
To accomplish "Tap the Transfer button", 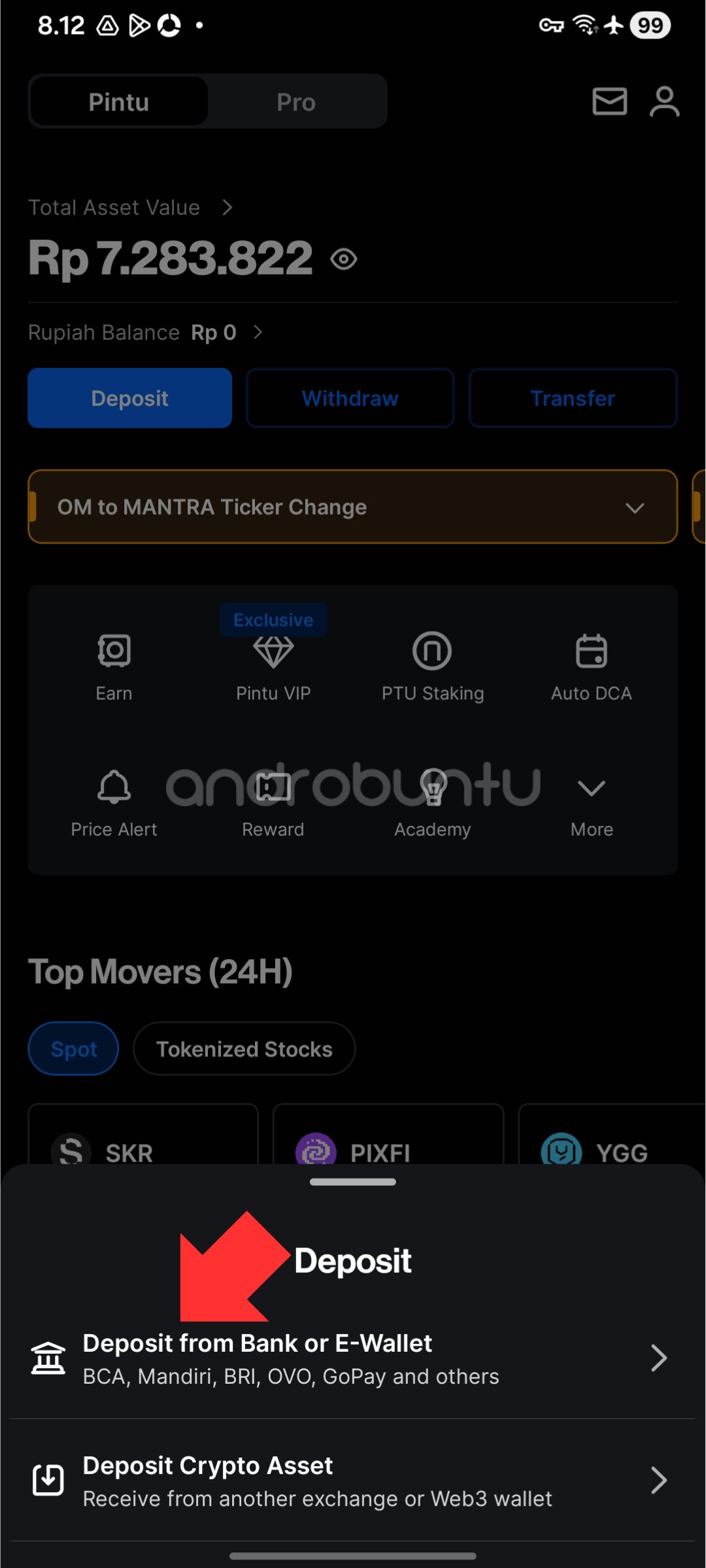I will click(573, 398).
